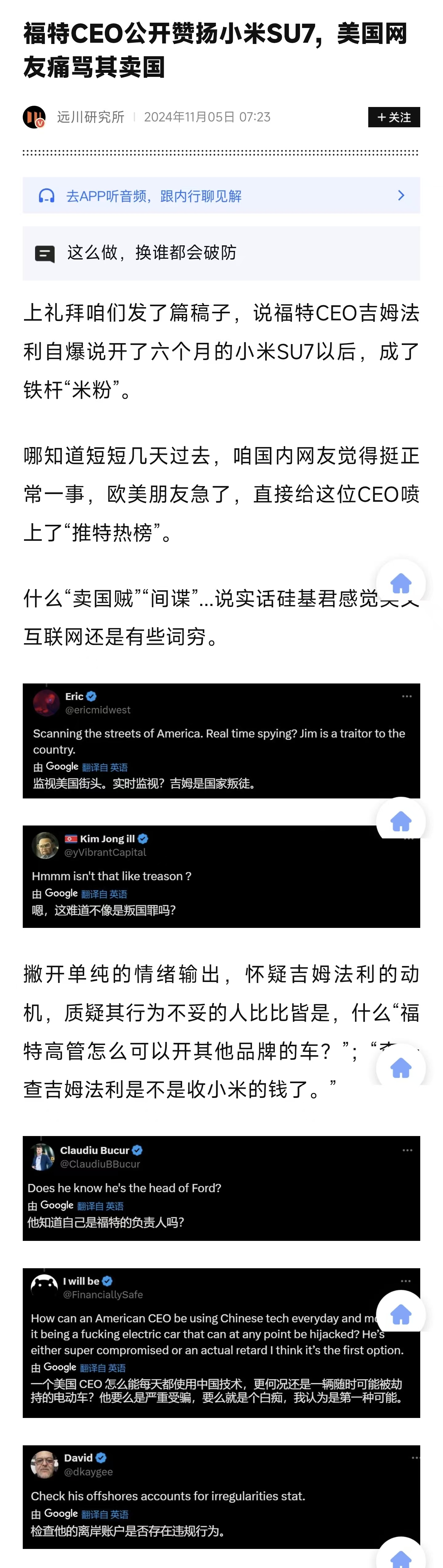The width and height of the screenshot is (443, 1568).
Task: Follow the author 远川研究所
Action: pyautogui.click(x=394, y=117)
